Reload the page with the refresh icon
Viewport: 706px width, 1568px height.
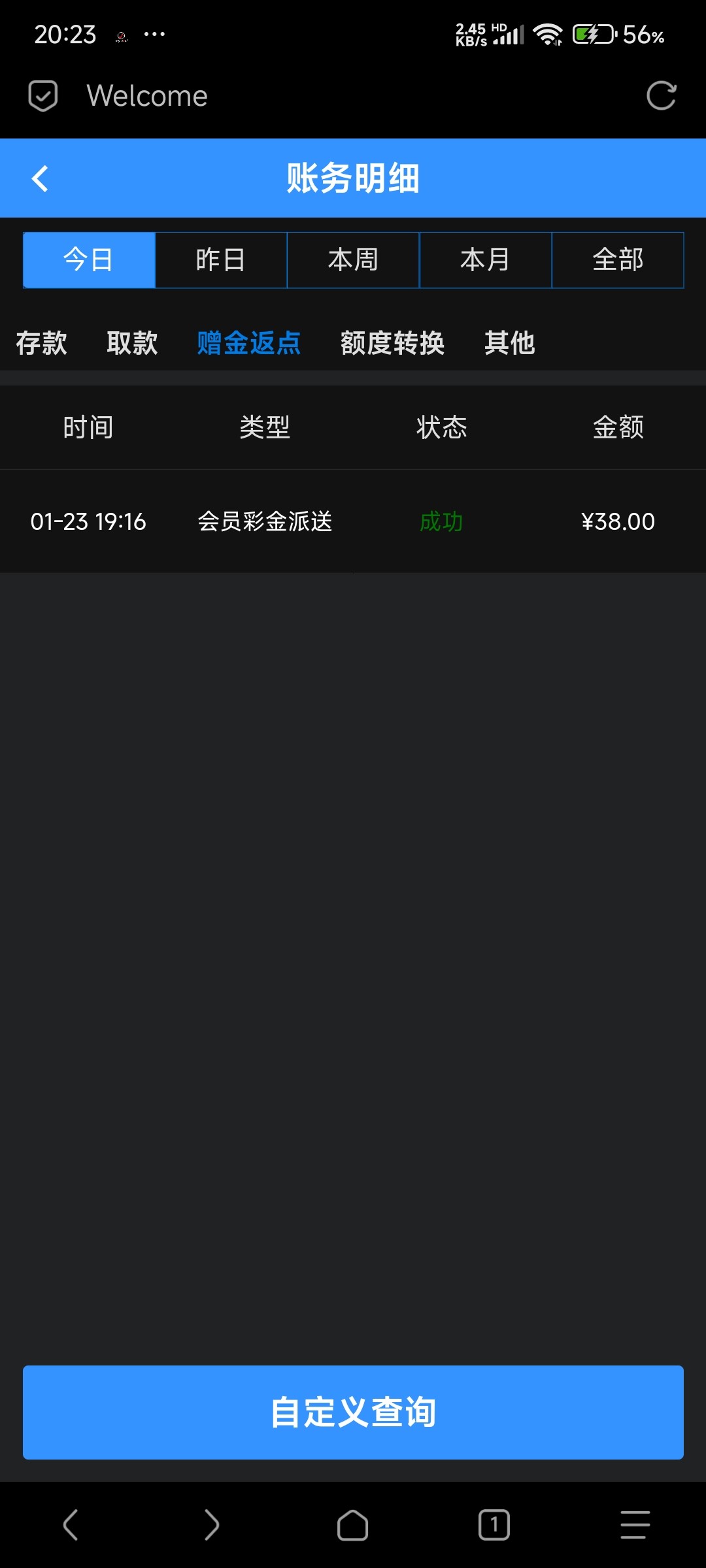[x=661, y=96]
